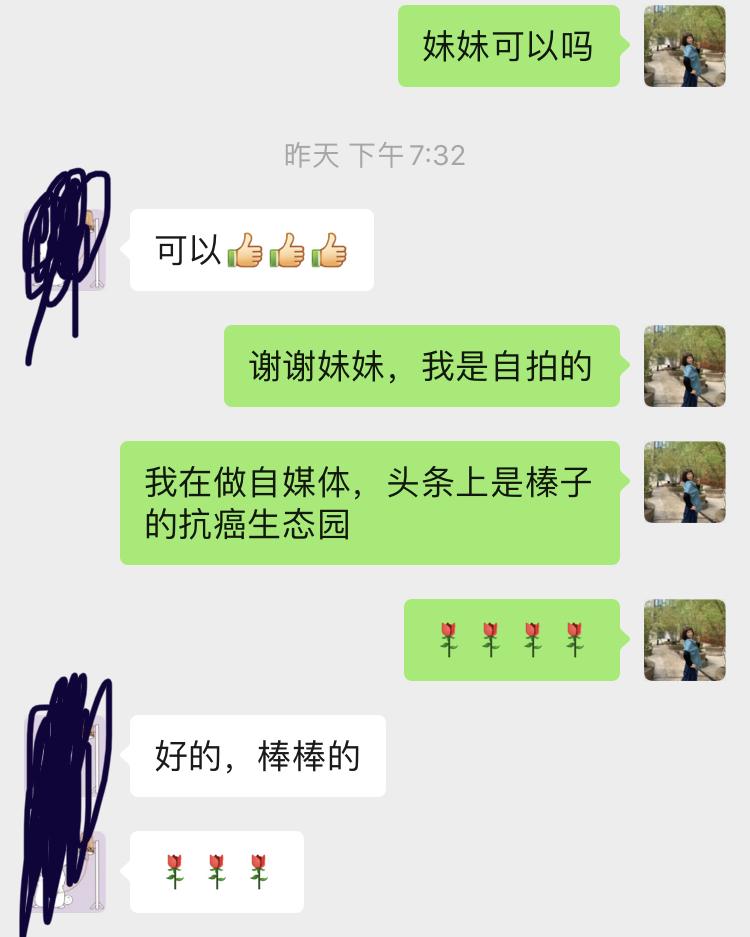The height and width of the screenshot is (937, 750).
Task: Click the 昨天 下午7:32 timestamp
Action: tap(375, 155)
